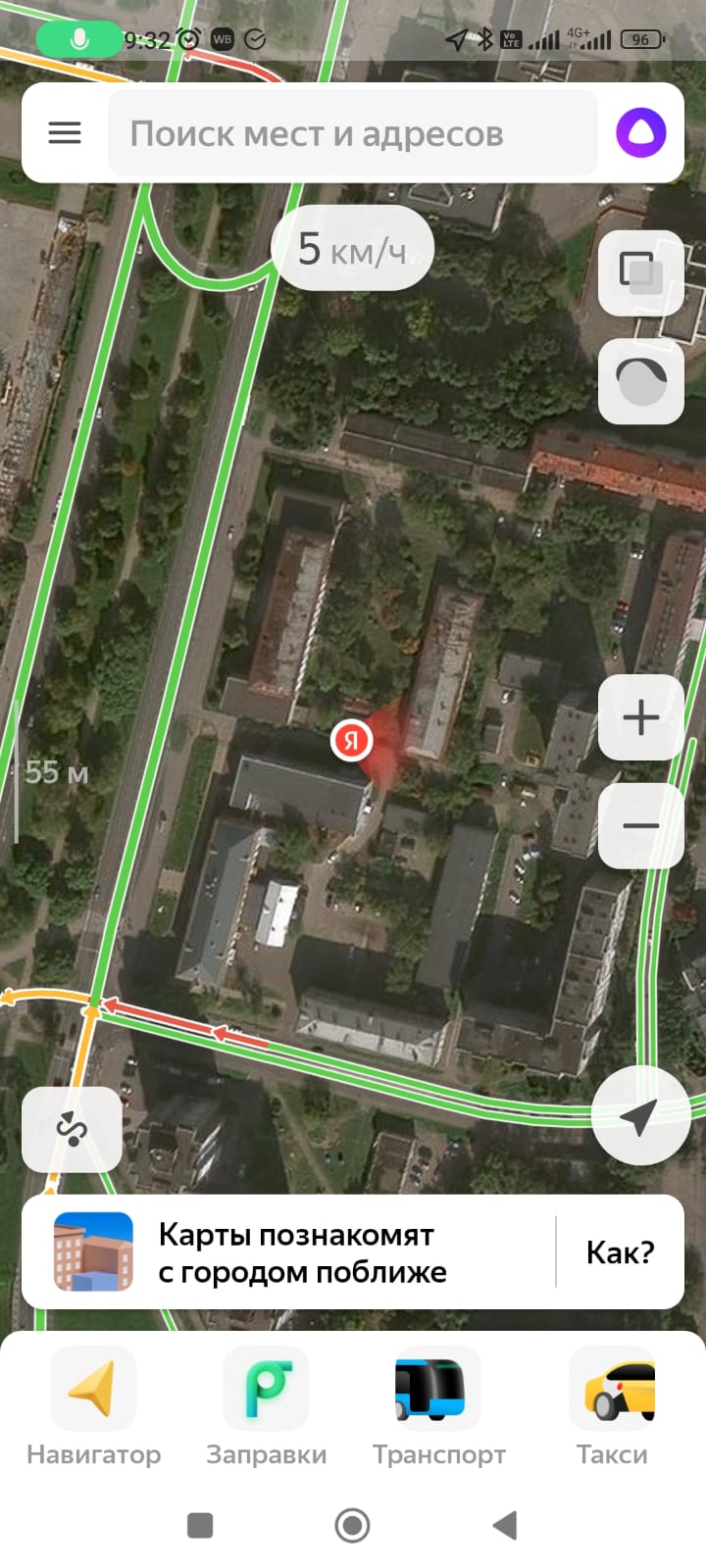The height and width of the screenshot is (1568, 706).
Task: Tap the traffic indicator button
Action: click(x=640, y=381)
